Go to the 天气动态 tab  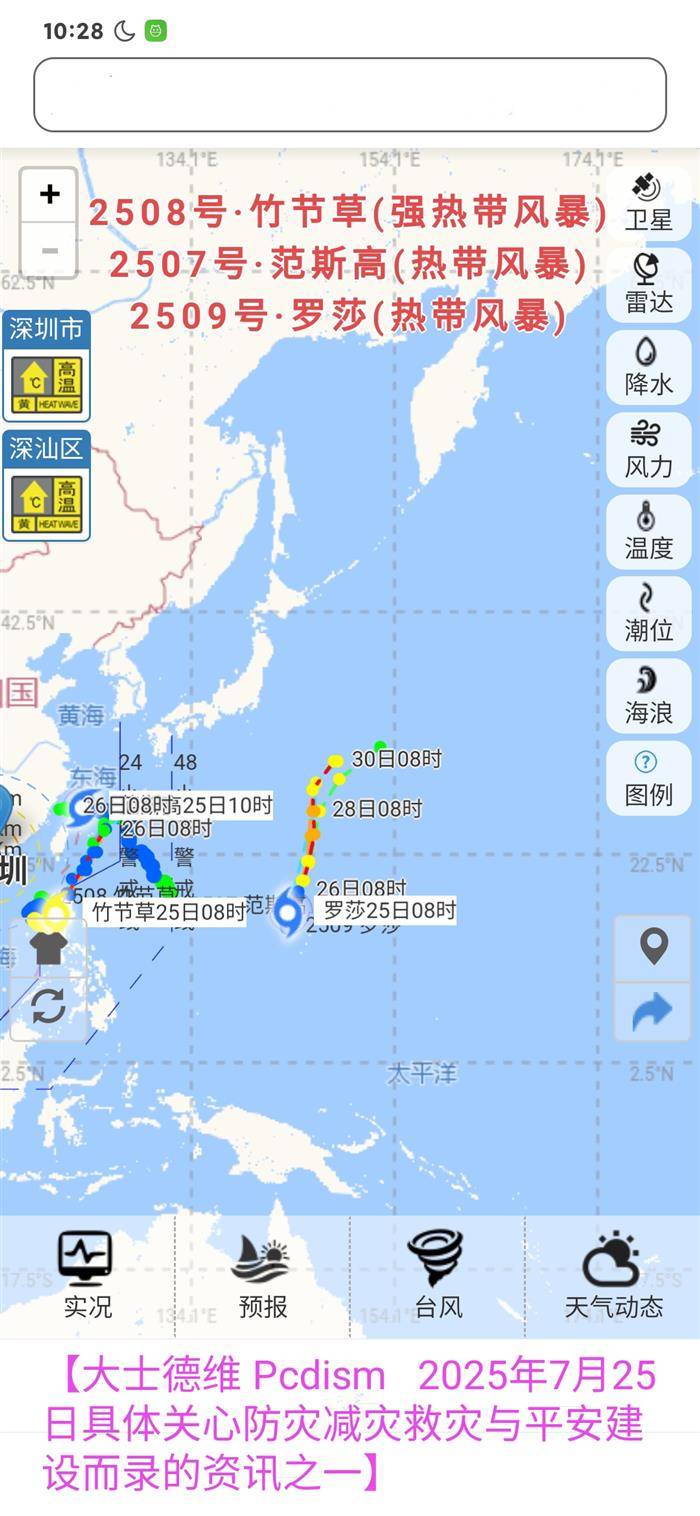(612, 1276)
